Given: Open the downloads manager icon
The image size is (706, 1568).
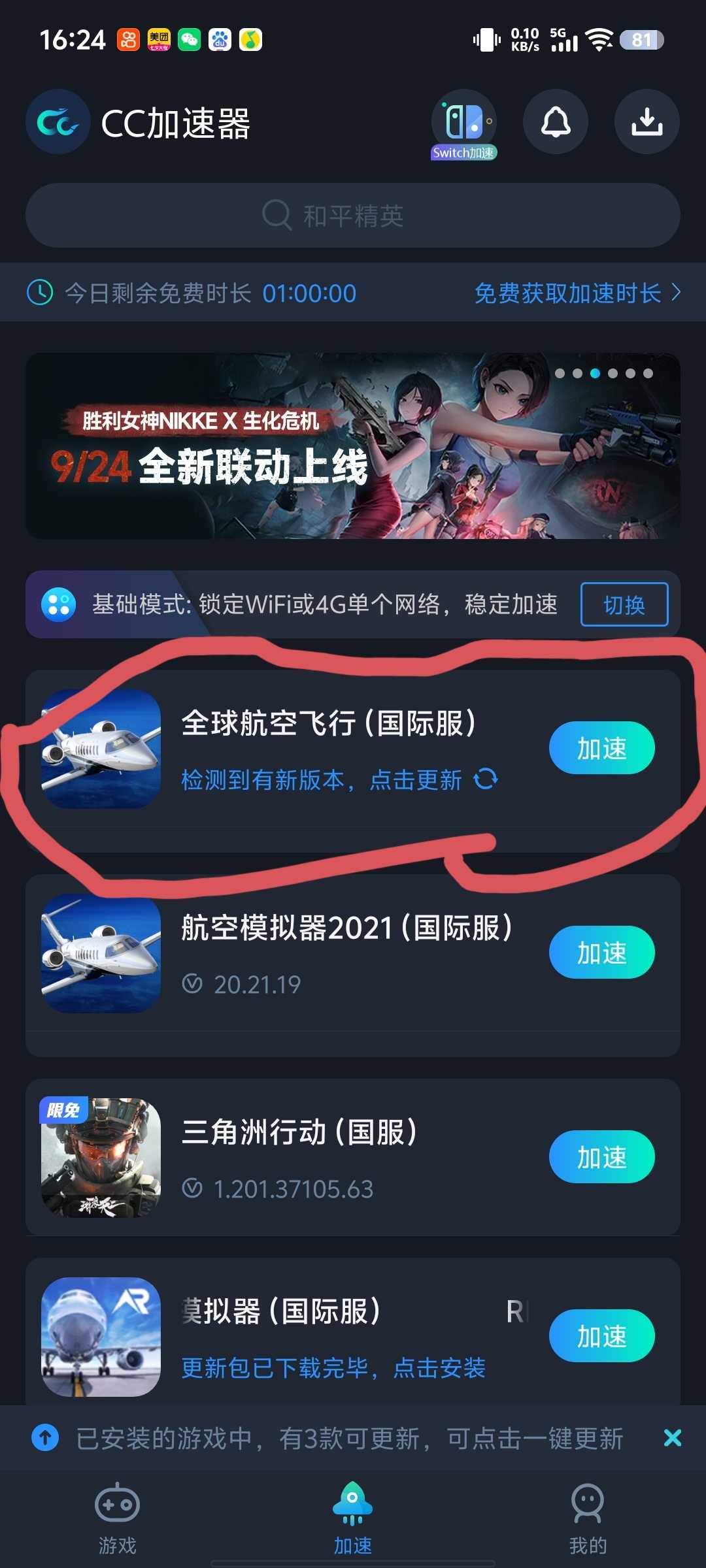Looking at the screenshot, I should tap(647, 122).
